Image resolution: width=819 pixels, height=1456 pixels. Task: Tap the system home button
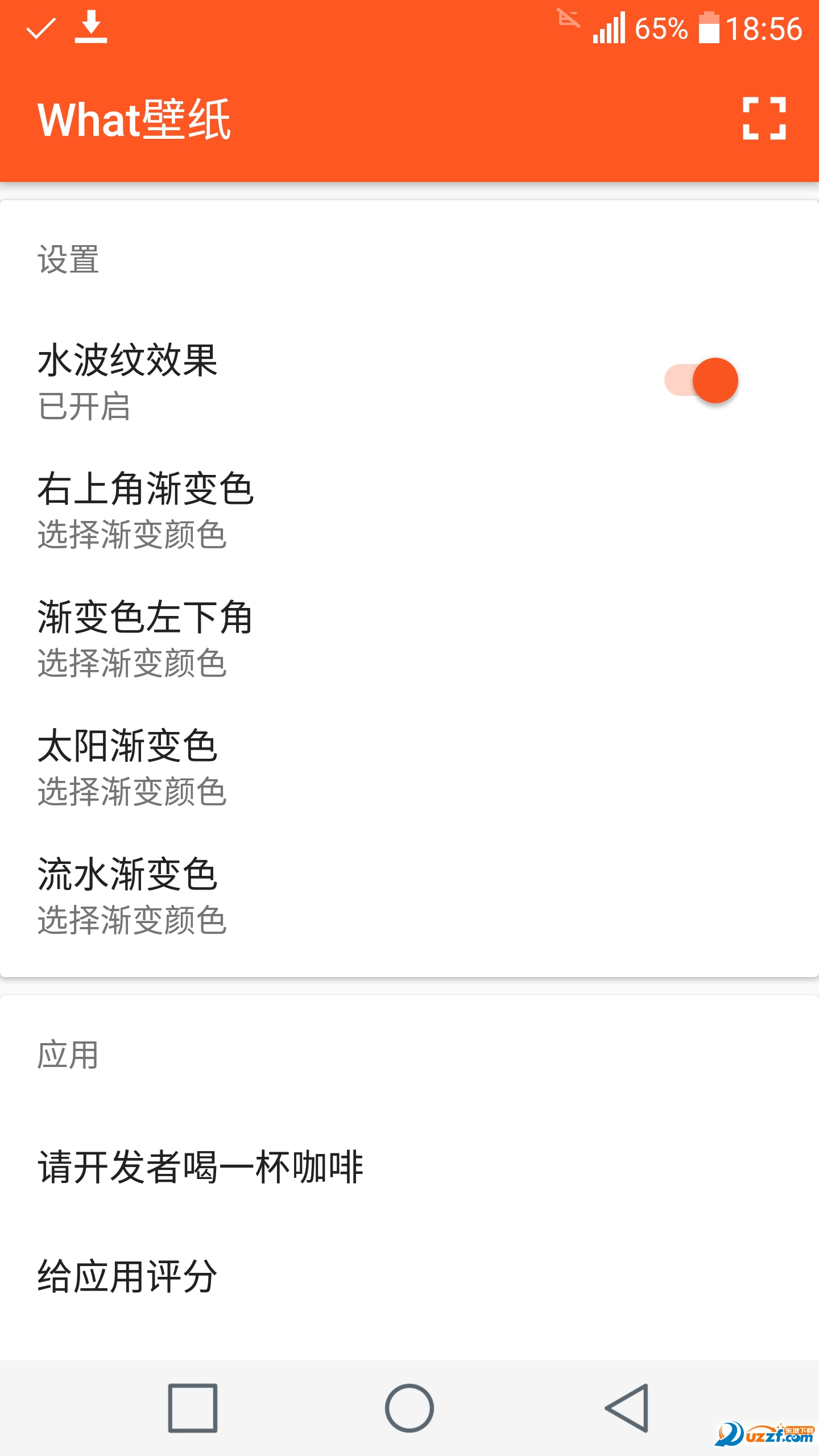coord(409,1408)
